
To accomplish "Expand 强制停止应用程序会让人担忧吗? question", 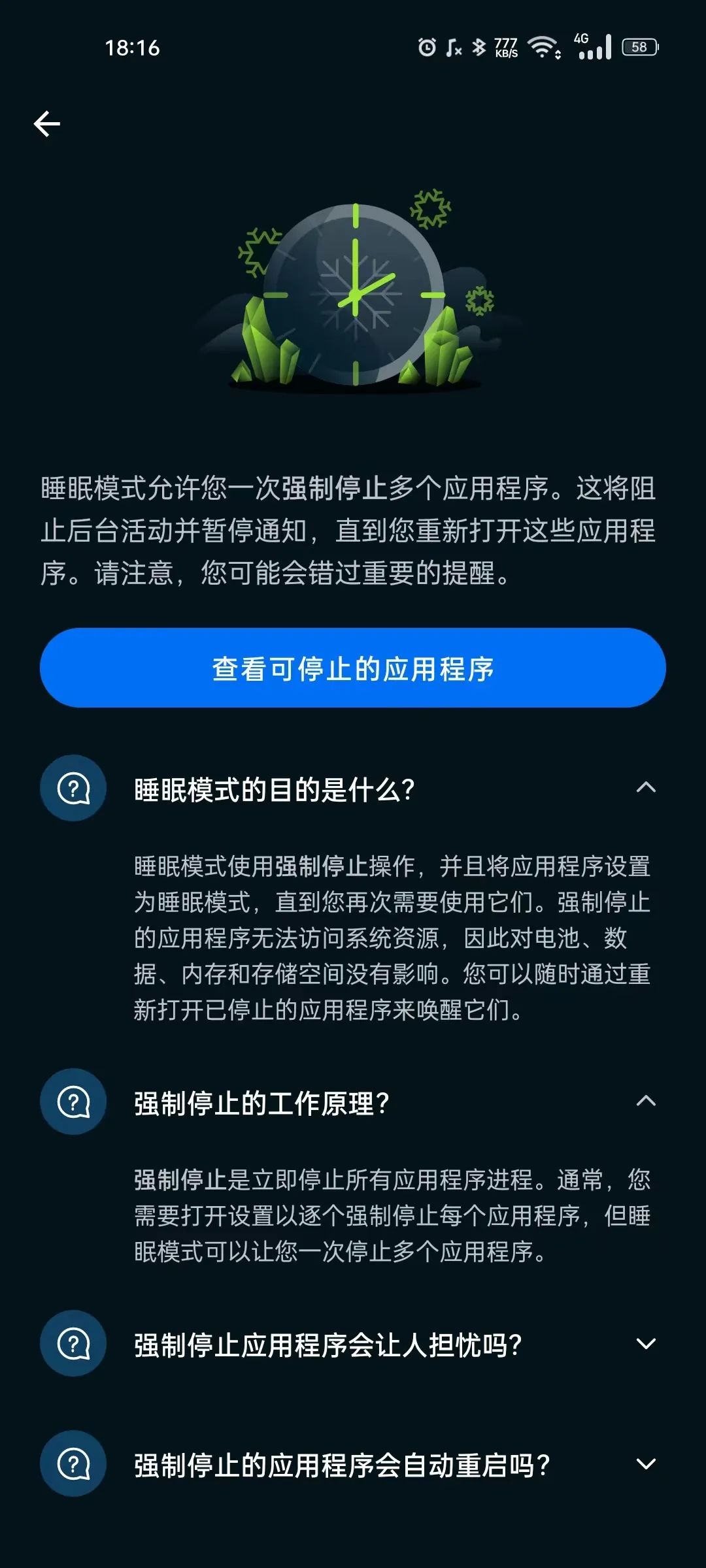I will (x=645, y=1343).
